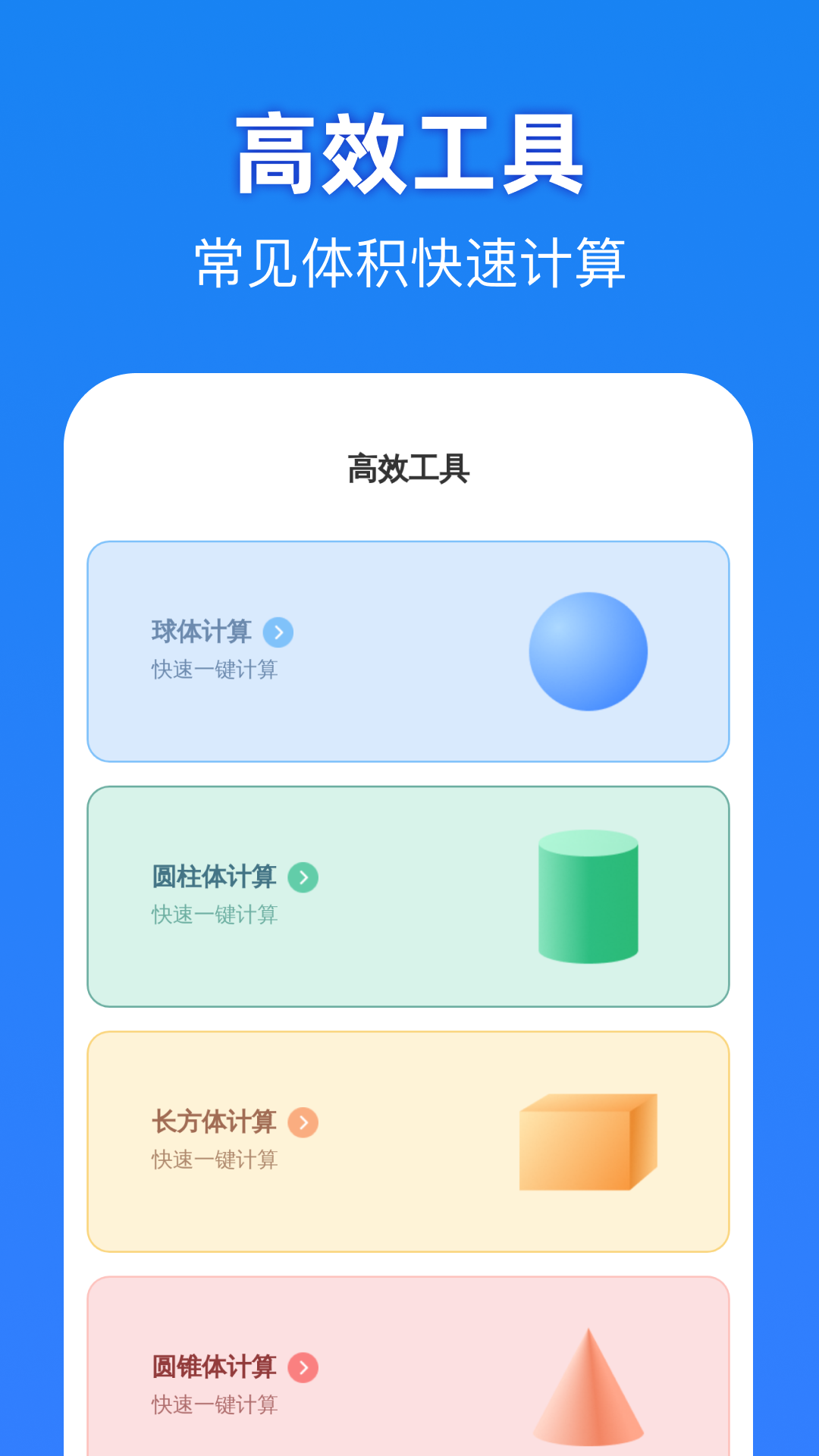Select the green cylinder illustration
Viewport: 819px width, 1456px height.
(588, 895)
